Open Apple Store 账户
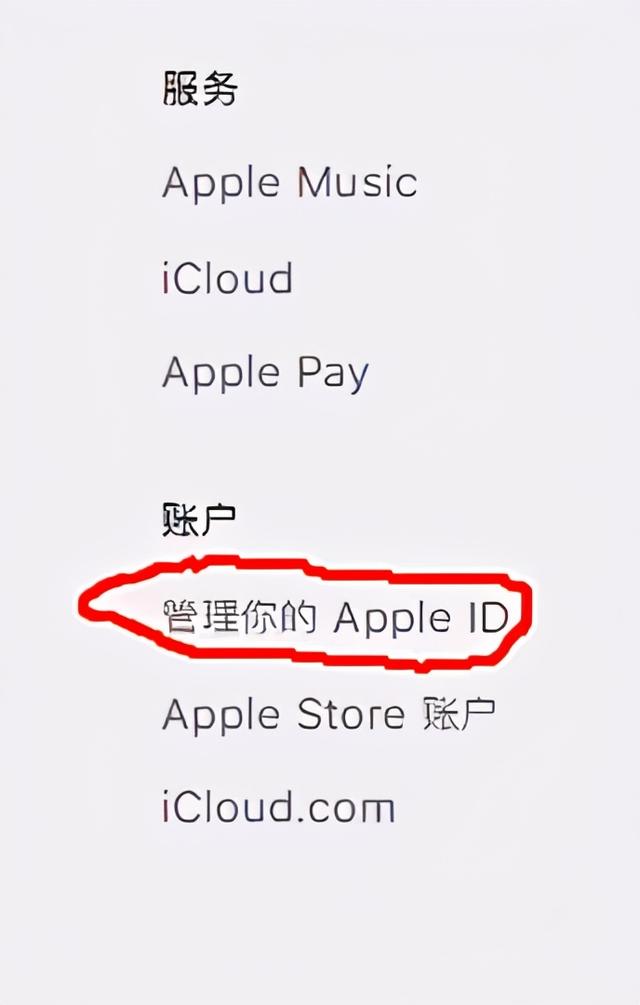 329,714
